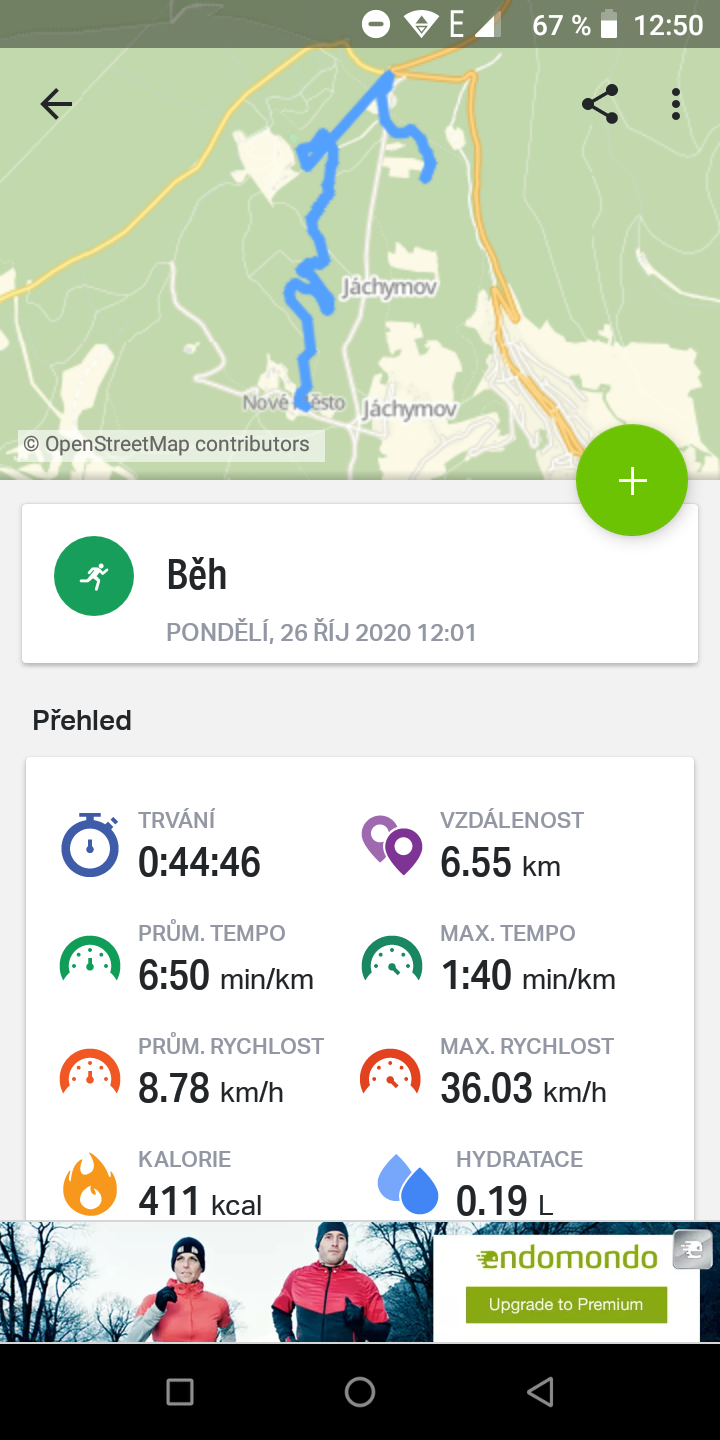Viewport: 720px width, 1440px height.
Task: Tap Upgrade to Premium in the ad
Action: click(566, 1304)
